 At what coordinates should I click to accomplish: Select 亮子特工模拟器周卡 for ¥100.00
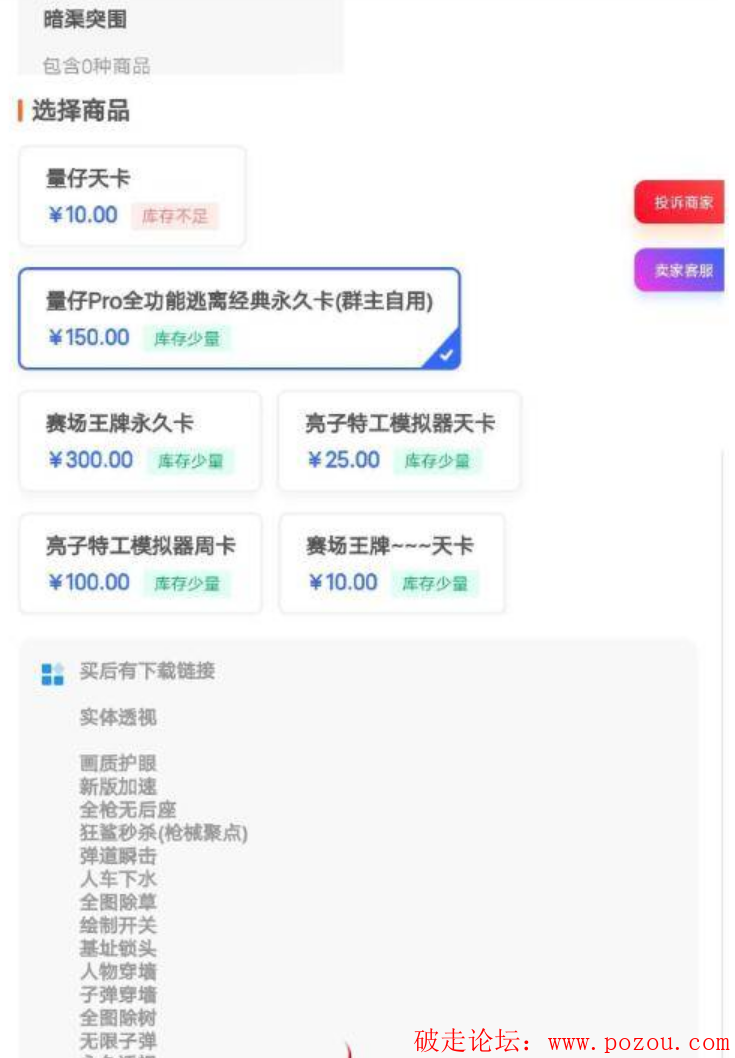(139, 564)
